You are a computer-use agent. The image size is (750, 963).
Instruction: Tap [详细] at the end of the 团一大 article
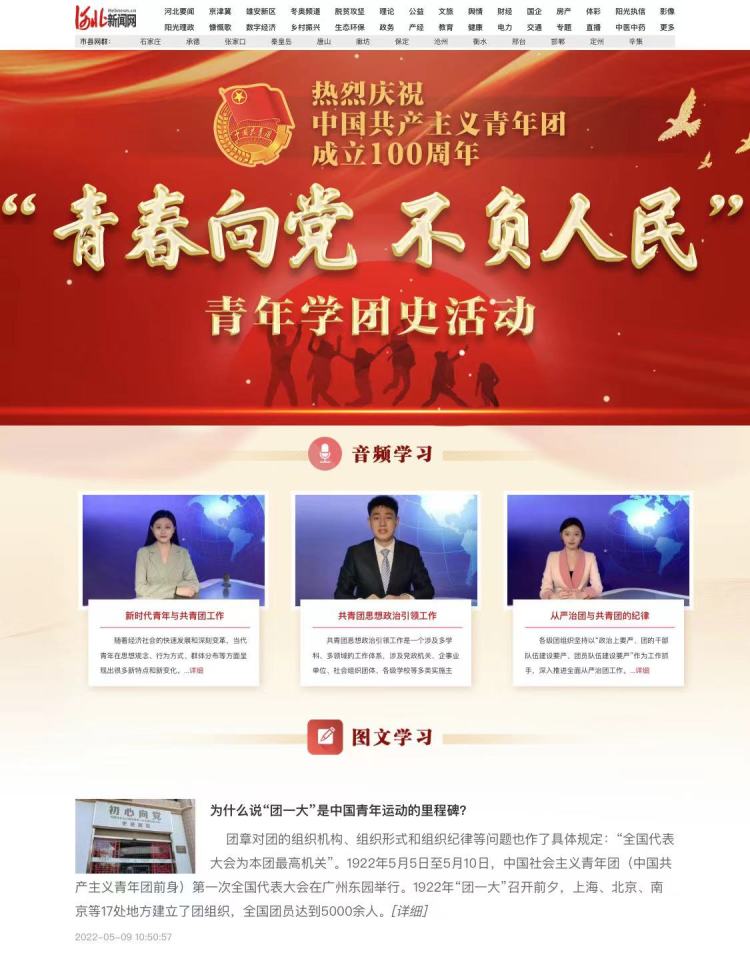click(x=409, y=911)
